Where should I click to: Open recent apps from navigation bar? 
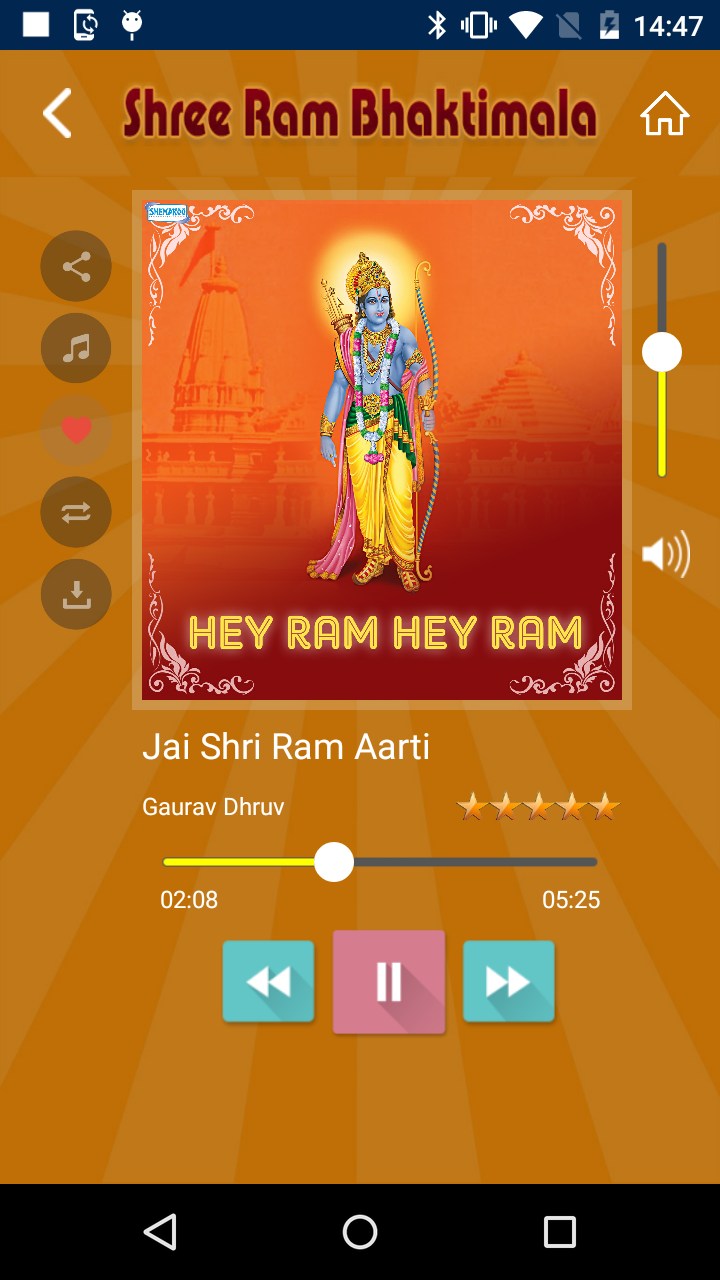coord(559,1232)
